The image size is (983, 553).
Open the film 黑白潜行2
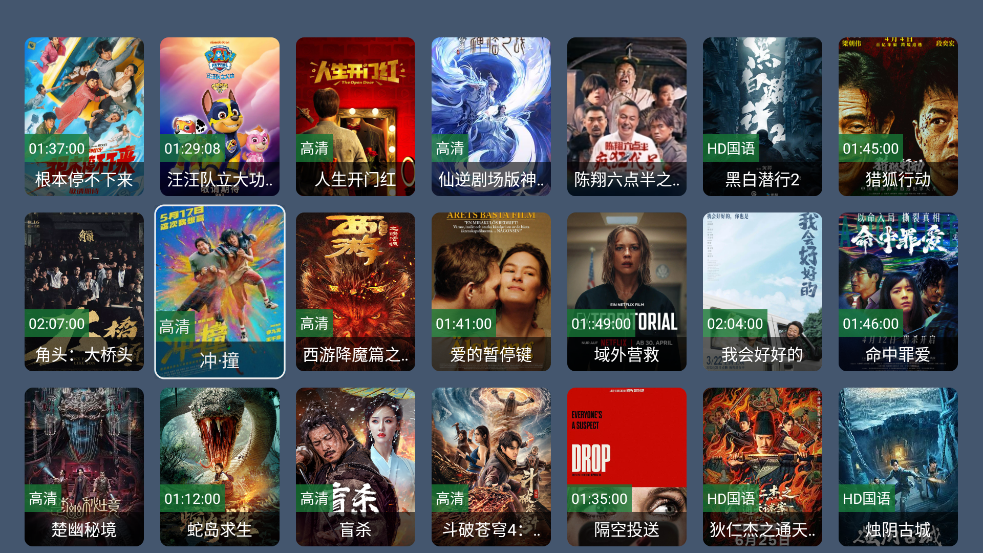(762, 116)
